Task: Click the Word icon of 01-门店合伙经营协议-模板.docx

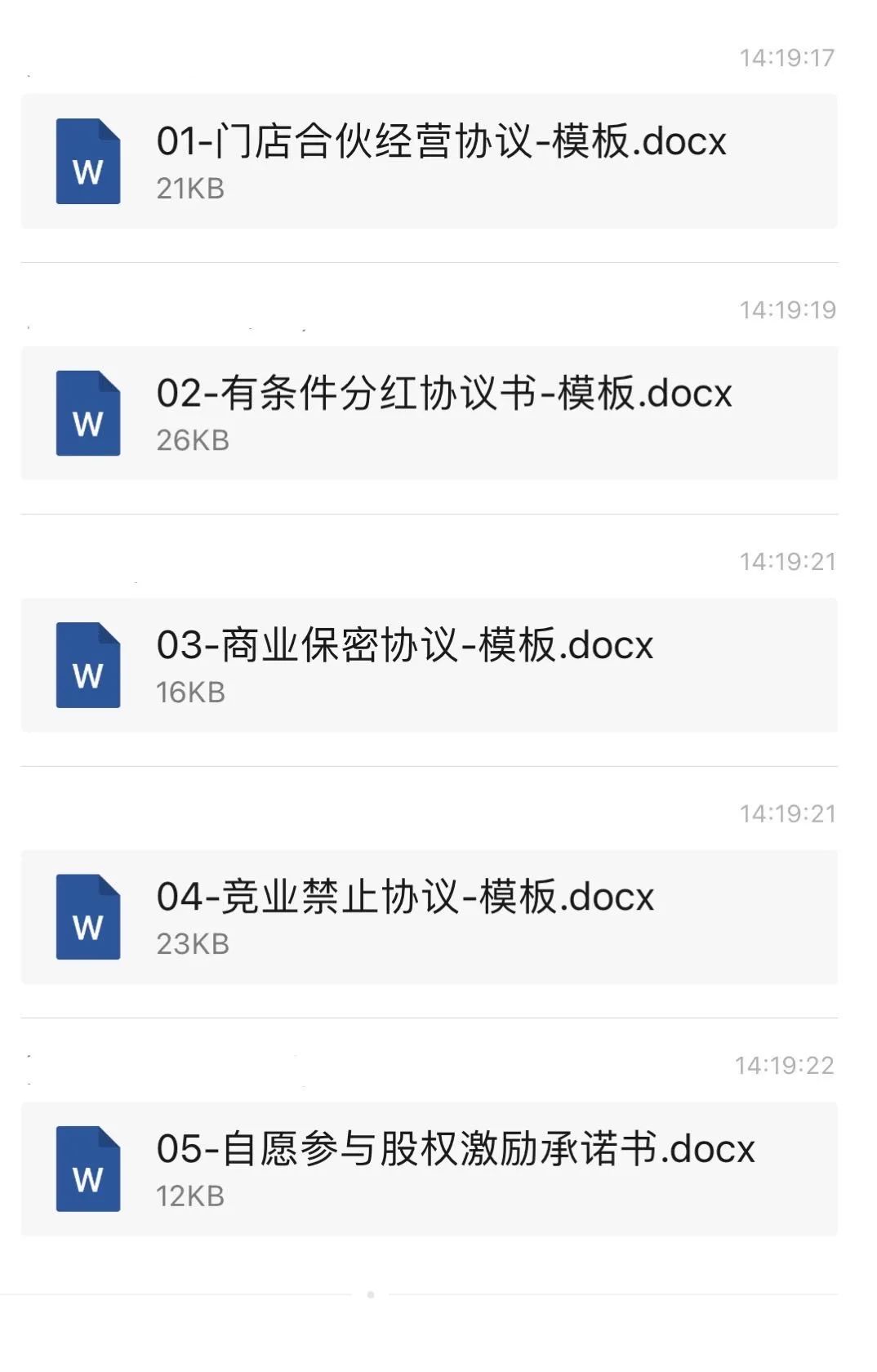Action: tap(87, 160)
